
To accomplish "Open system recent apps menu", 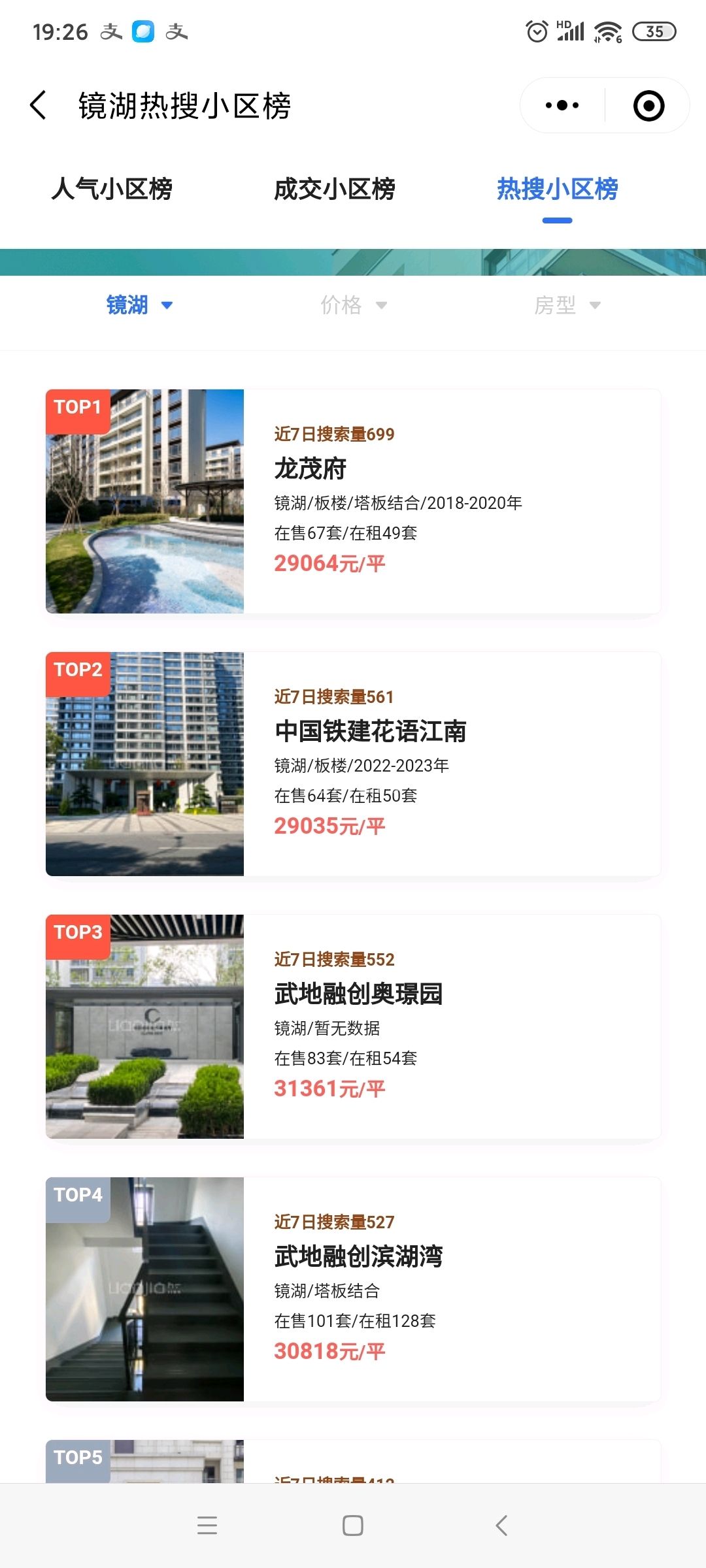I will coord(207,1526).
